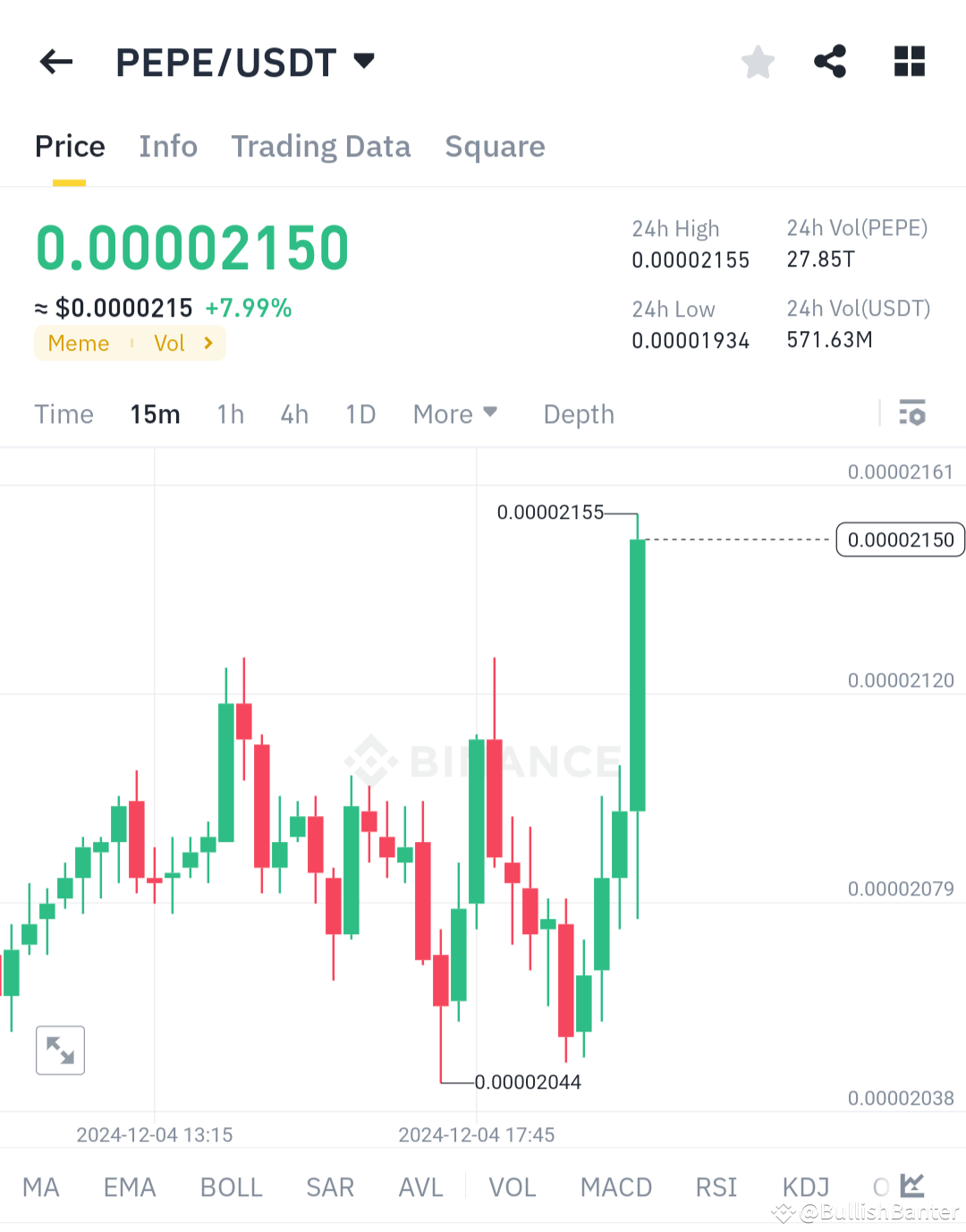Open the Trading Data tab
966x1232 pixels.
click(x=321, y=146)
